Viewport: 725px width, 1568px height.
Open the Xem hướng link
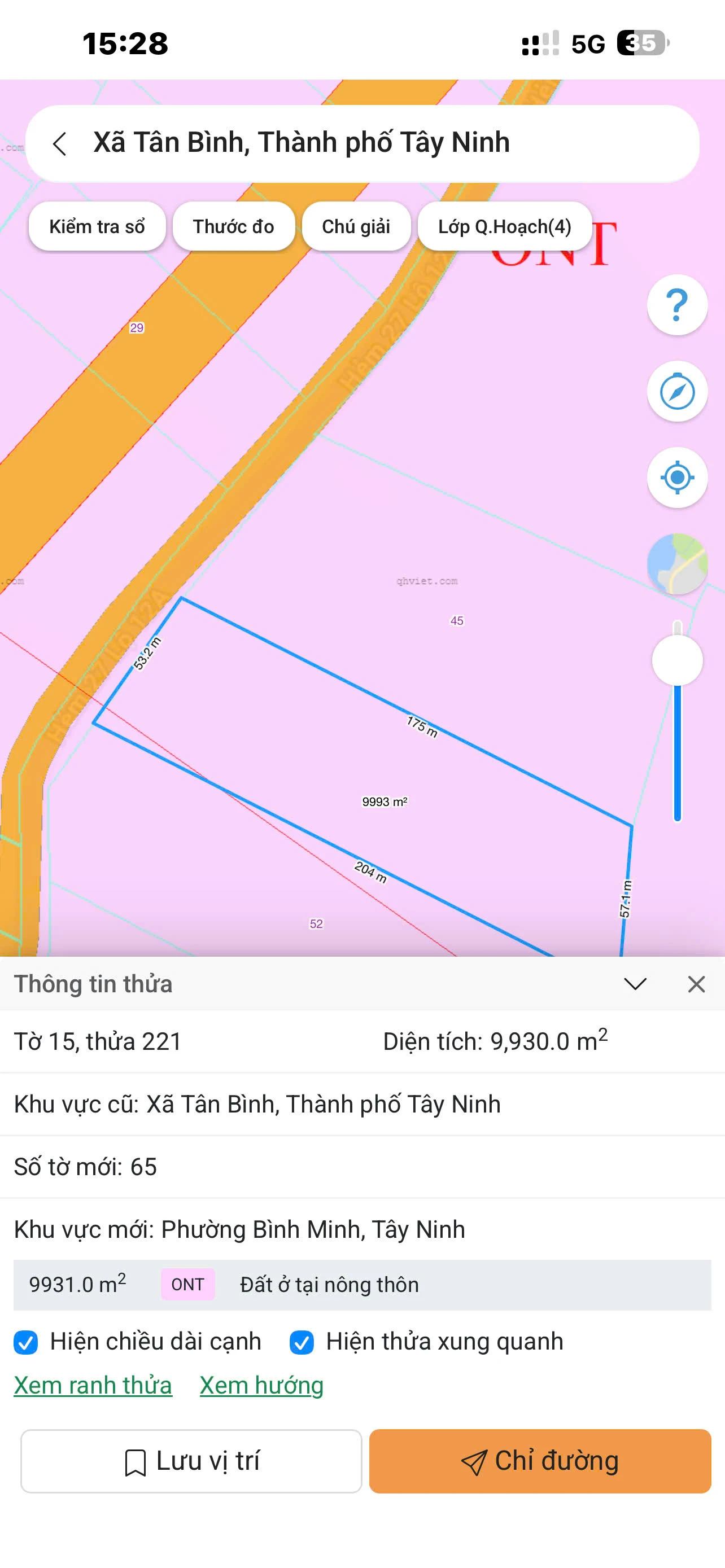tap(261, 1386)
